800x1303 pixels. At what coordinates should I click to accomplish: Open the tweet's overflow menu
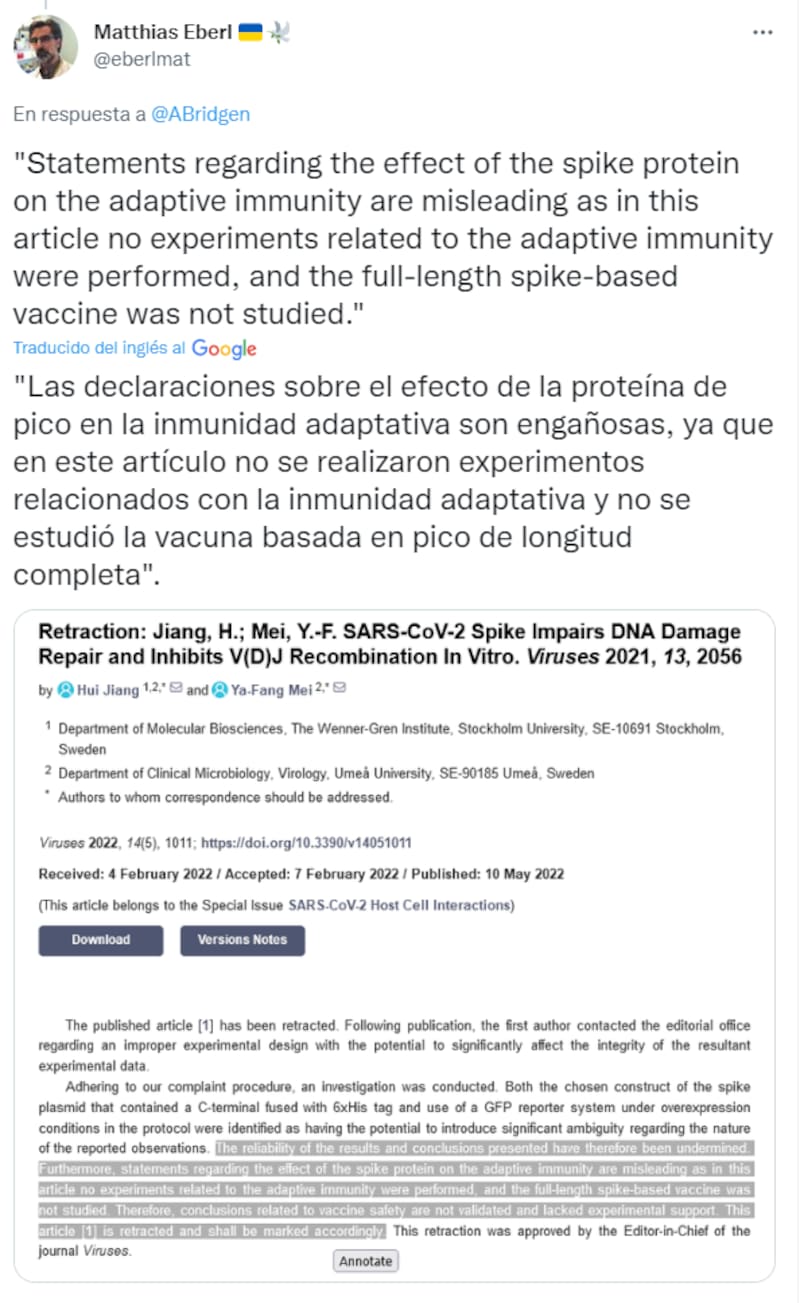click(762, 32)
